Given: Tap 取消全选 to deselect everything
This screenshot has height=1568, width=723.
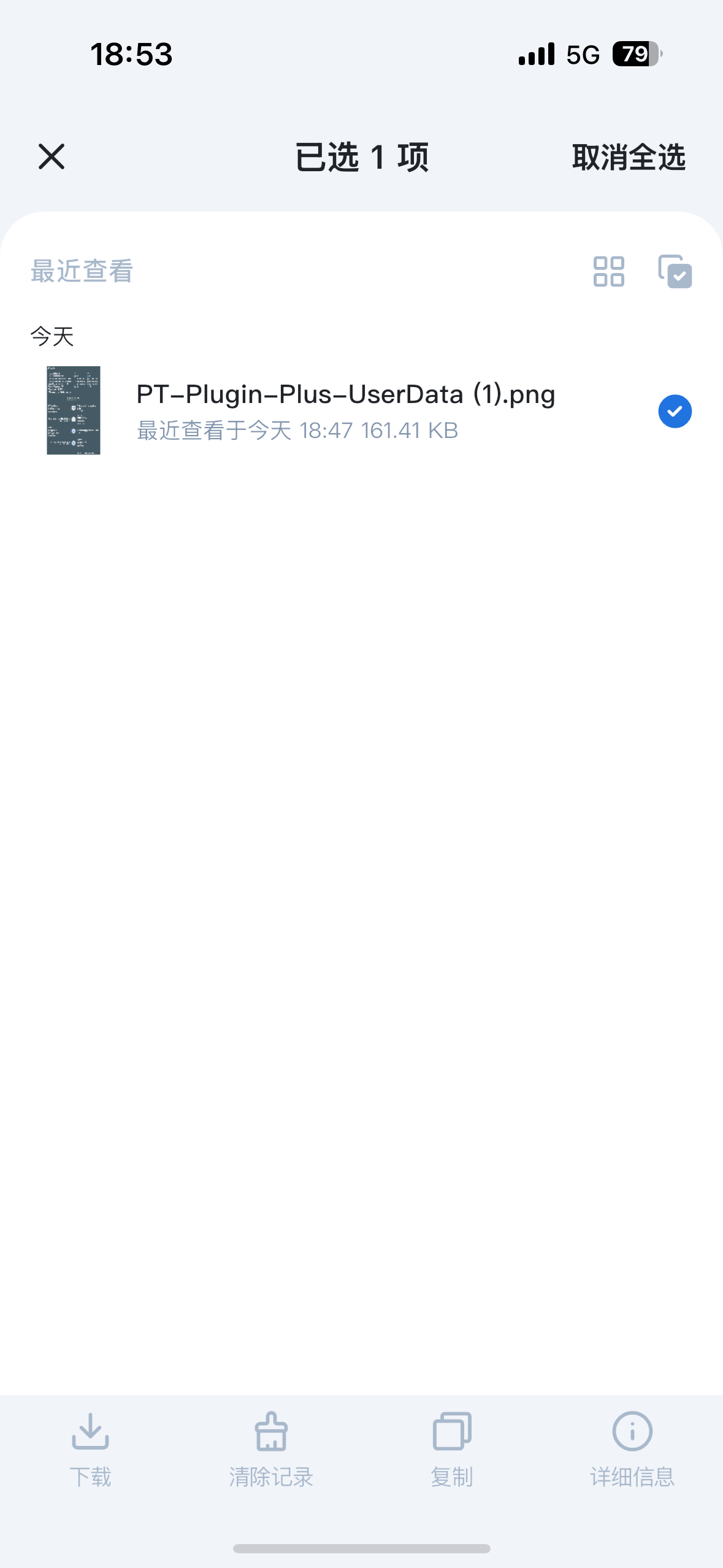Looking at the screenshot, I should tap(628, 158).
